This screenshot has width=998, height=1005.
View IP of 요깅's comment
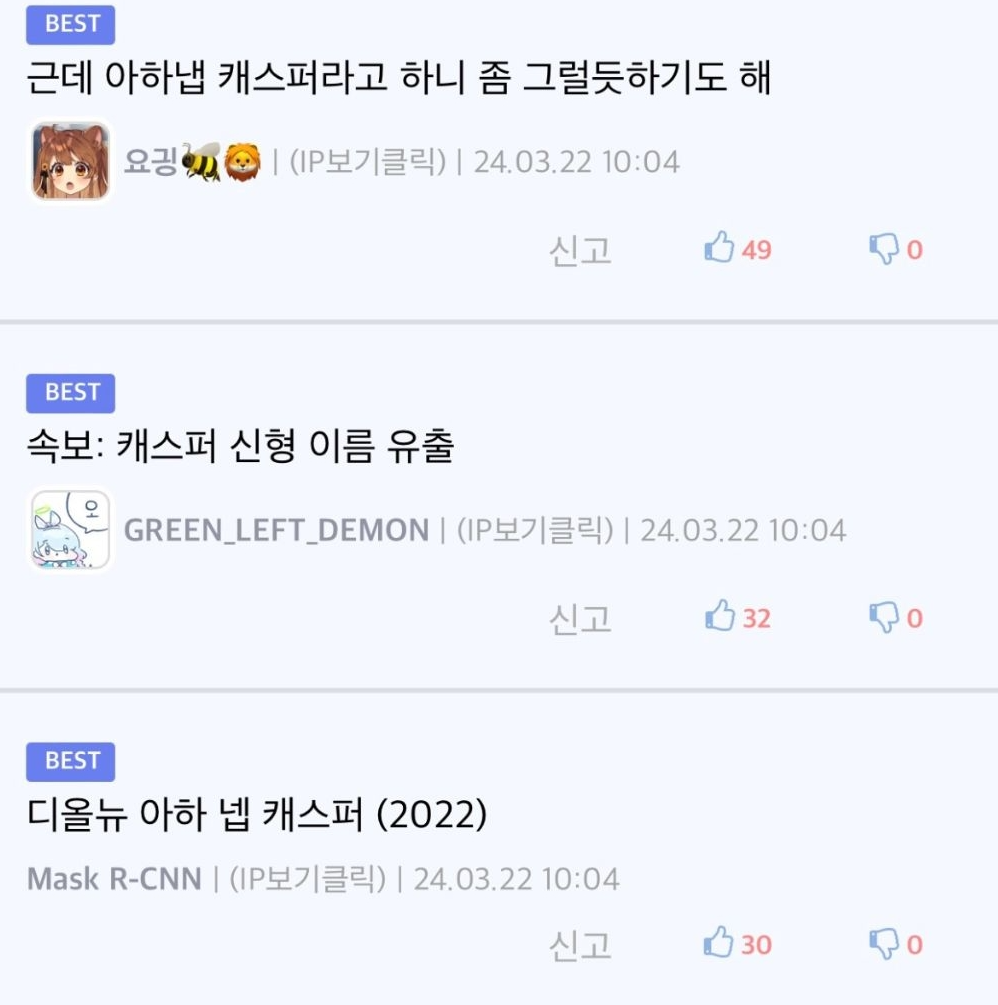(367, 161)
